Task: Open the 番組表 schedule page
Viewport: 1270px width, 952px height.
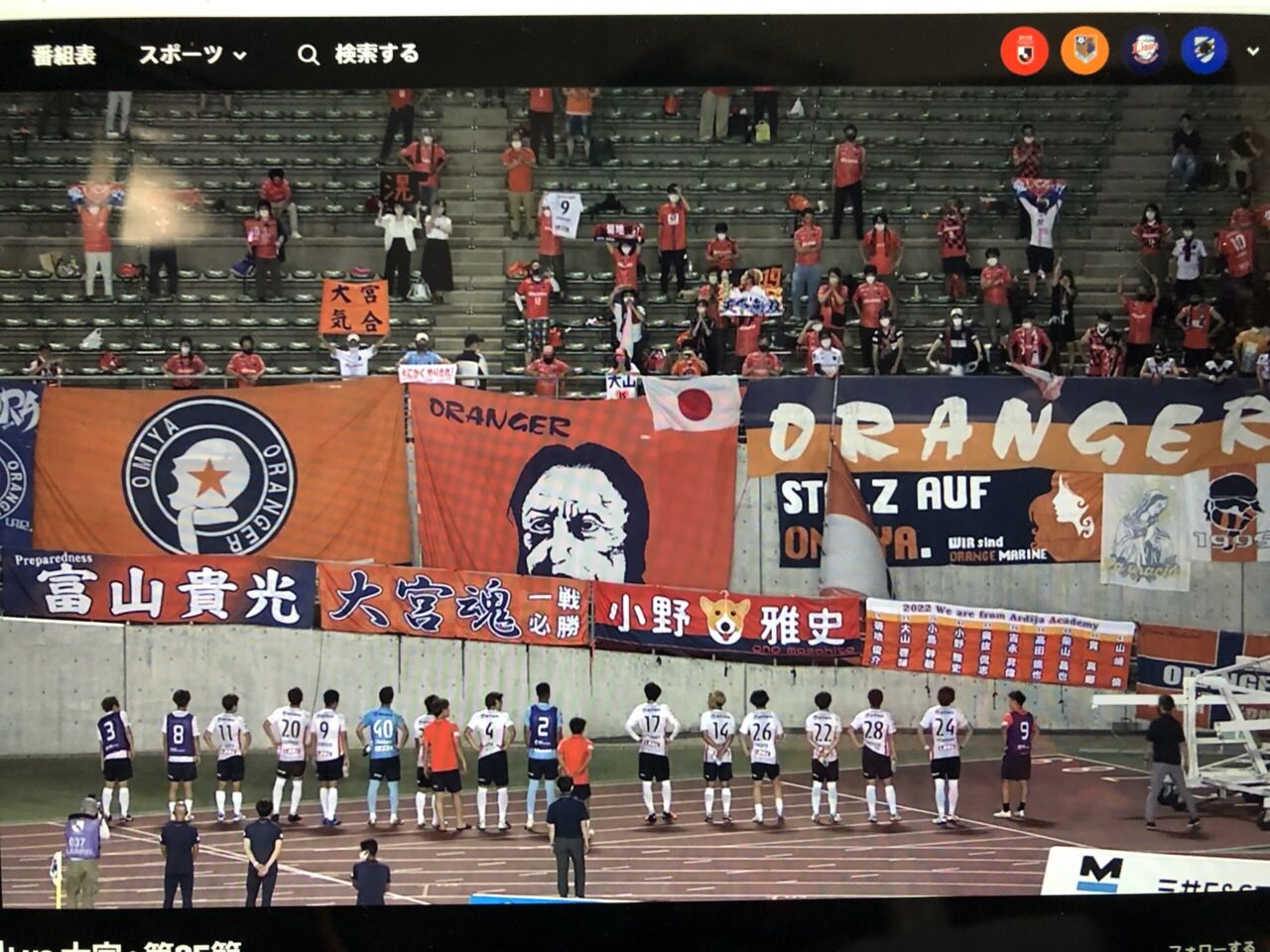Action: click(x=63, y=56)
